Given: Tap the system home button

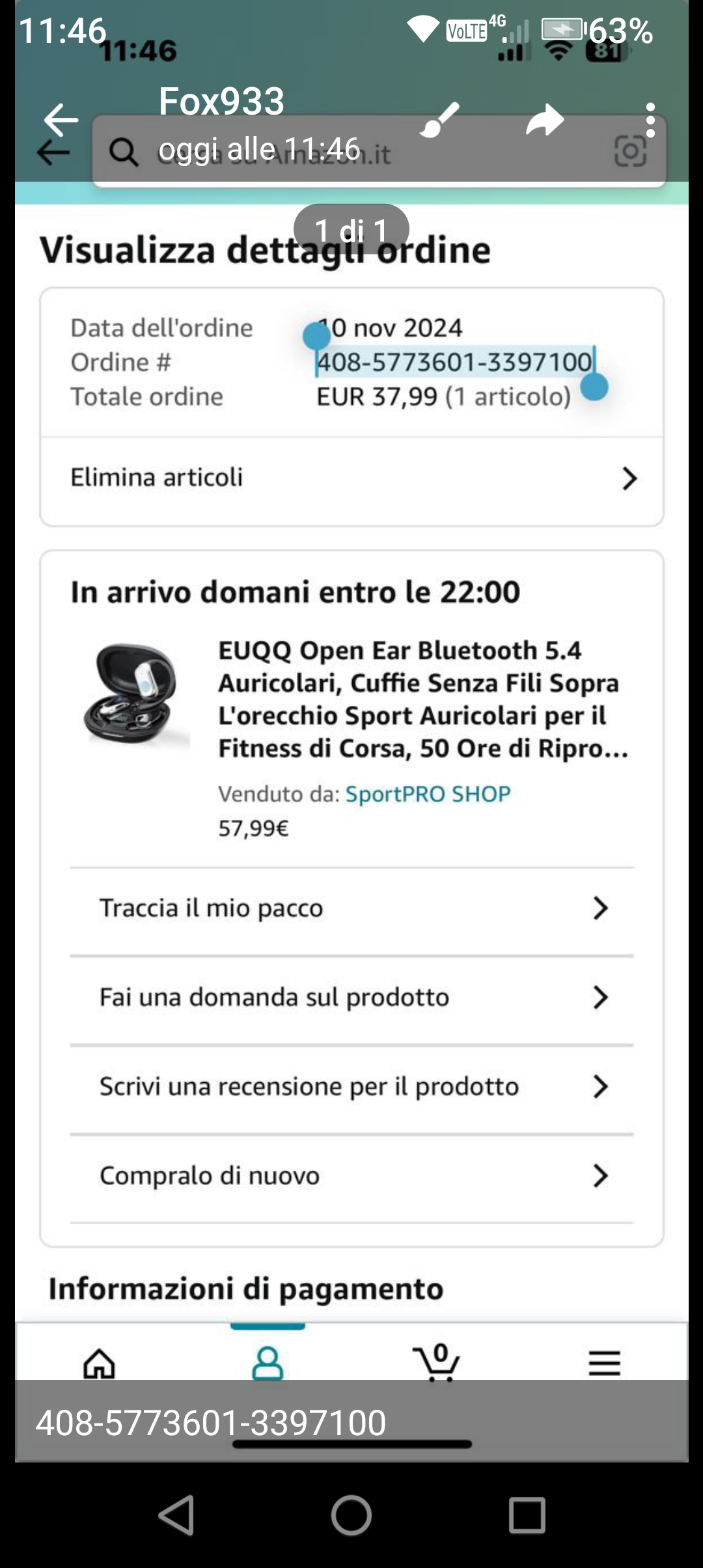Looking at the screenshot, I should pos(351,1515).
